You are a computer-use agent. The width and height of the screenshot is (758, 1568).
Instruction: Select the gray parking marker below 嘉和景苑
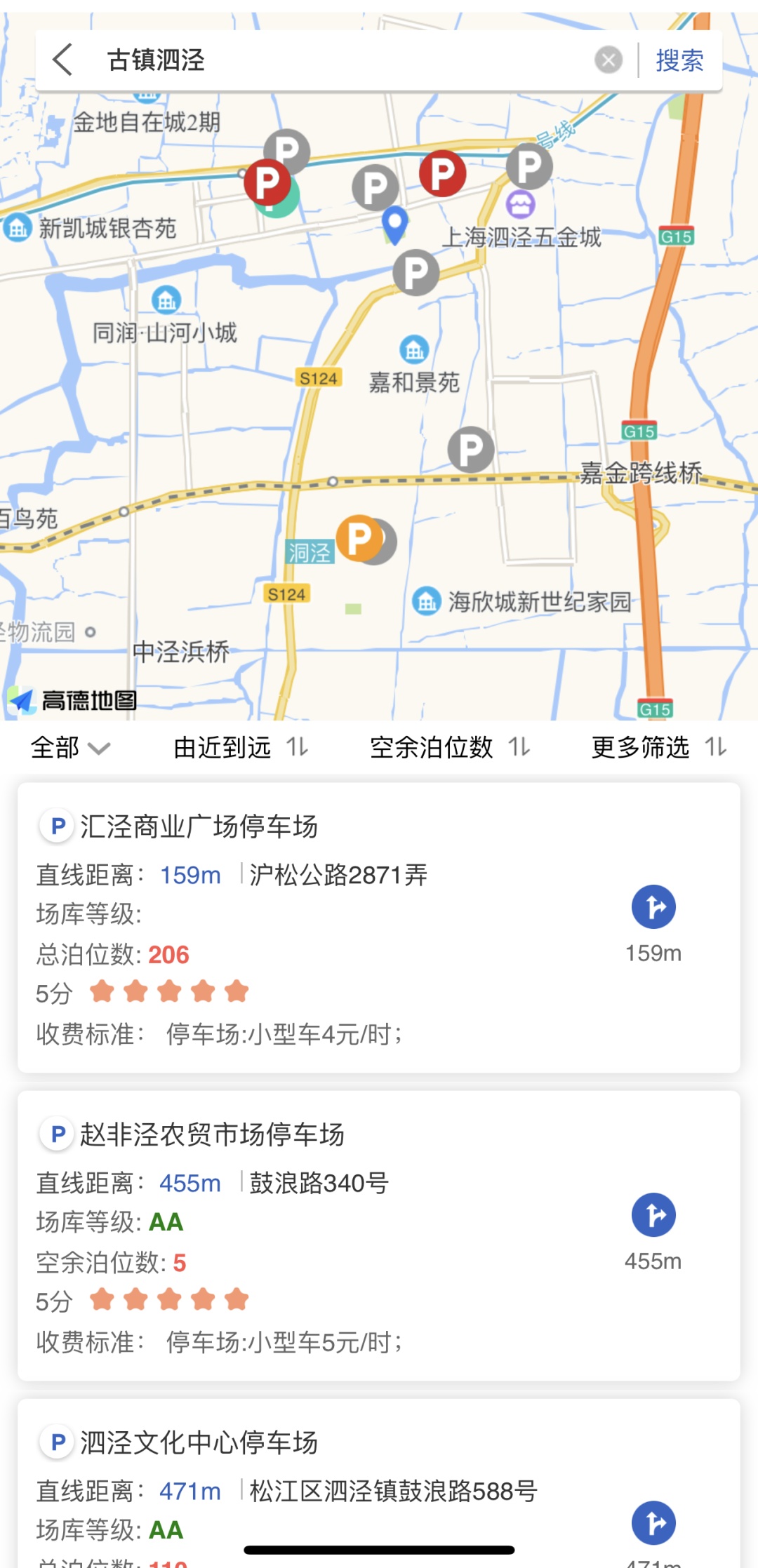tap(471, 450)
